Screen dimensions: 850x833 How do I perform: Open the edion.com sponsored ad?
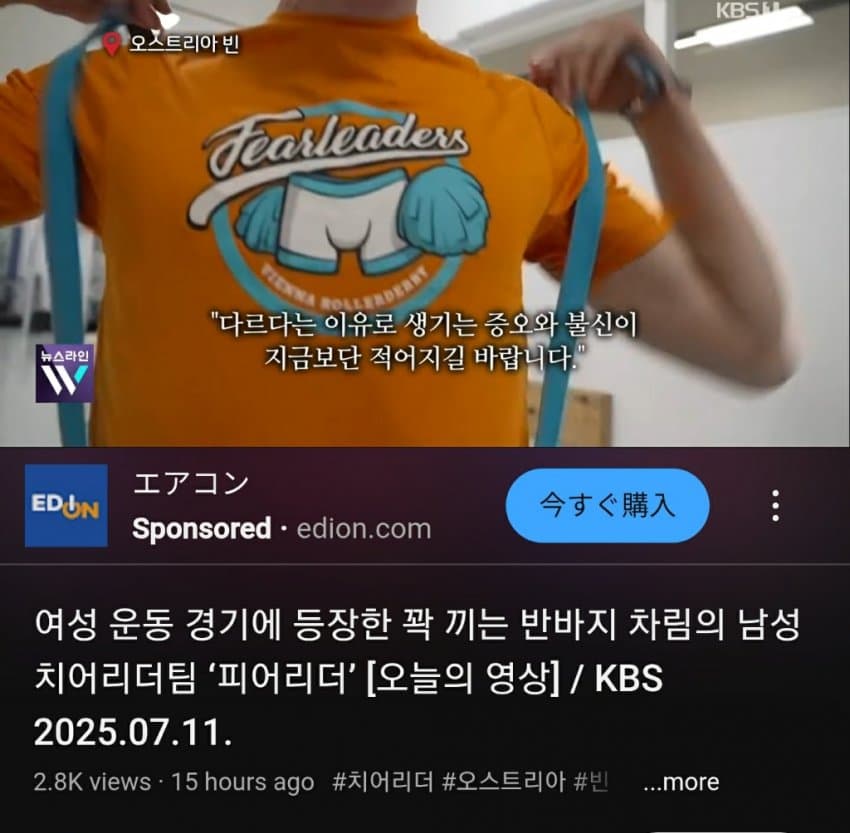coord(280,507)
